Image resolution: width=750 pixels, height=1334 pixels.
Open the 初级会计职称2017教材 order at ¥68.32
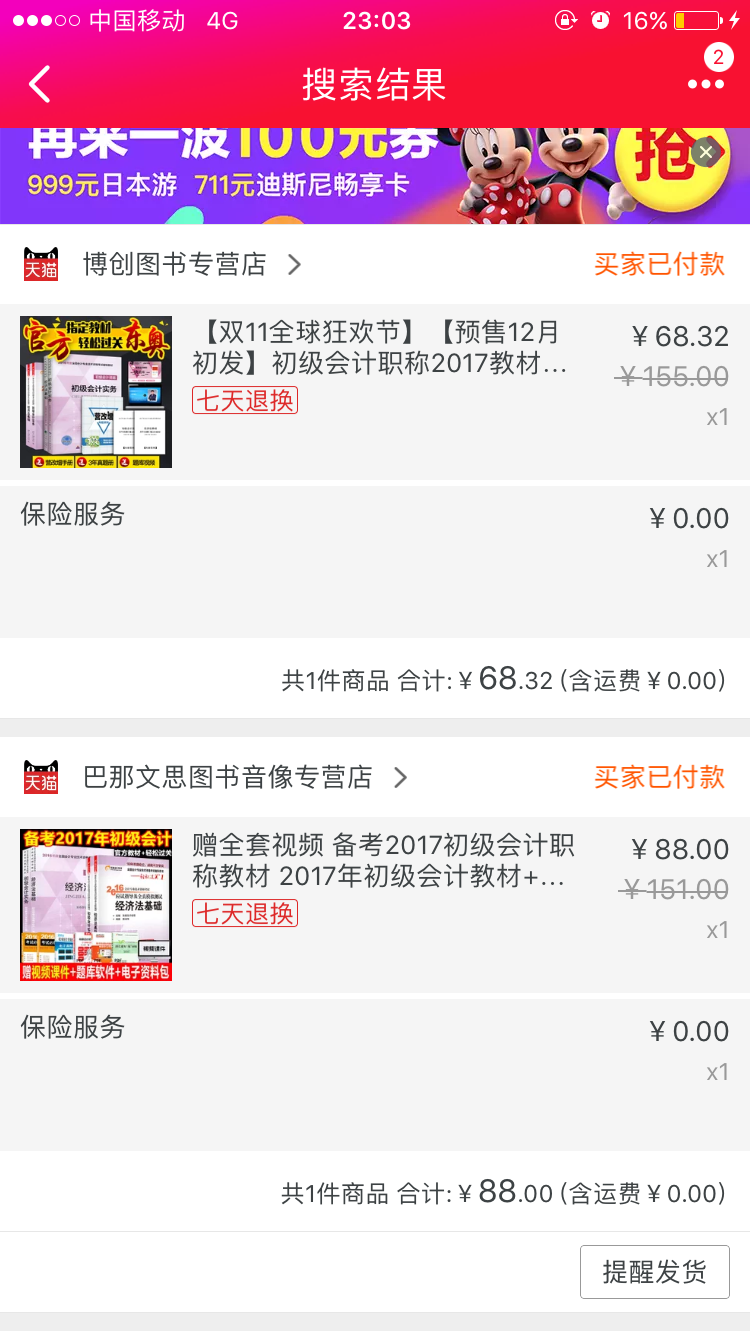pyautogui.click(x=375, y=392)
